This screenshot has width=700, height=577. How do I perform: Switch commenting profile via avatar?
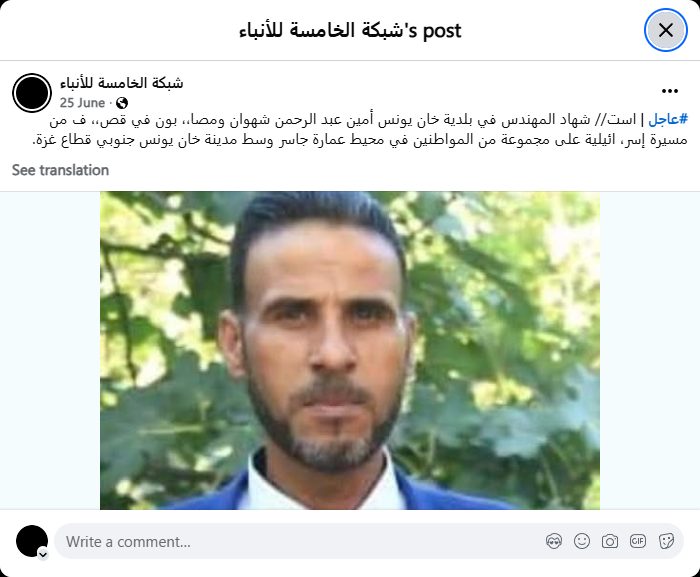click(x=32, y=542)
